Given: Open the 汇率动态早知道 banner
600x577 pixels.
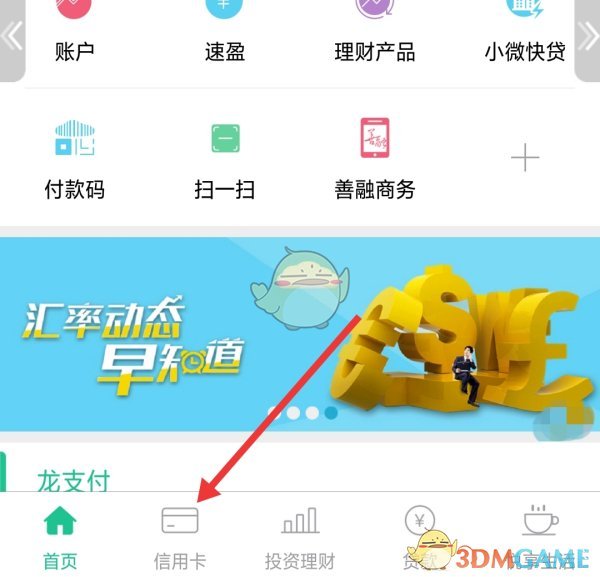Looking at the screenshot, I should (x=300, y=335).
